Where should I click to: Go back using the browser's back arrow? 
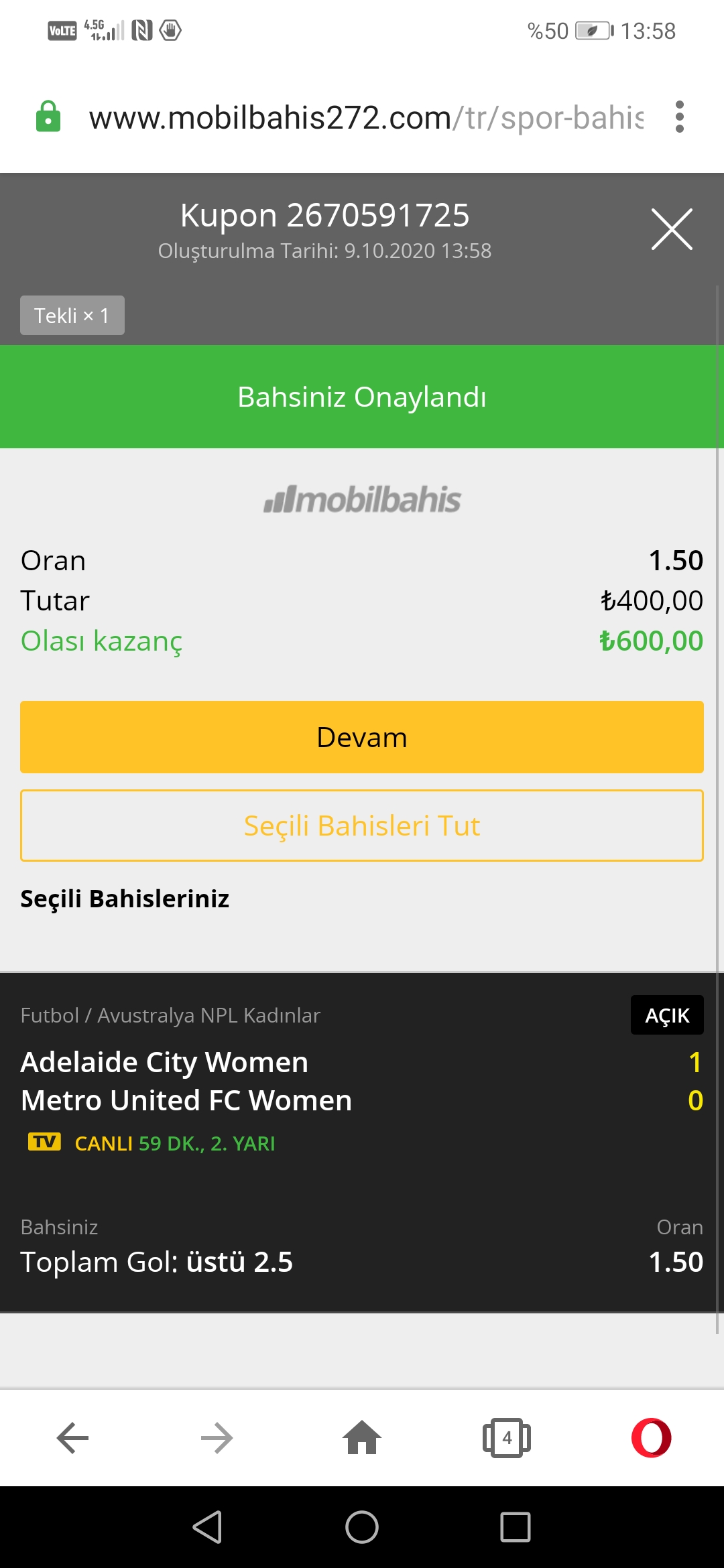pos(72,1438)
